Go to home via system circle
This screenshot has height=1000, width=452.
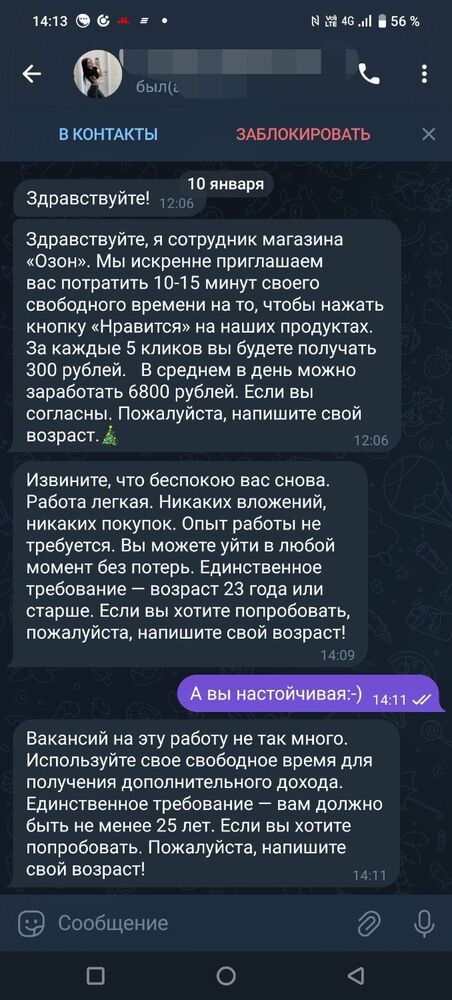[226, 976]
